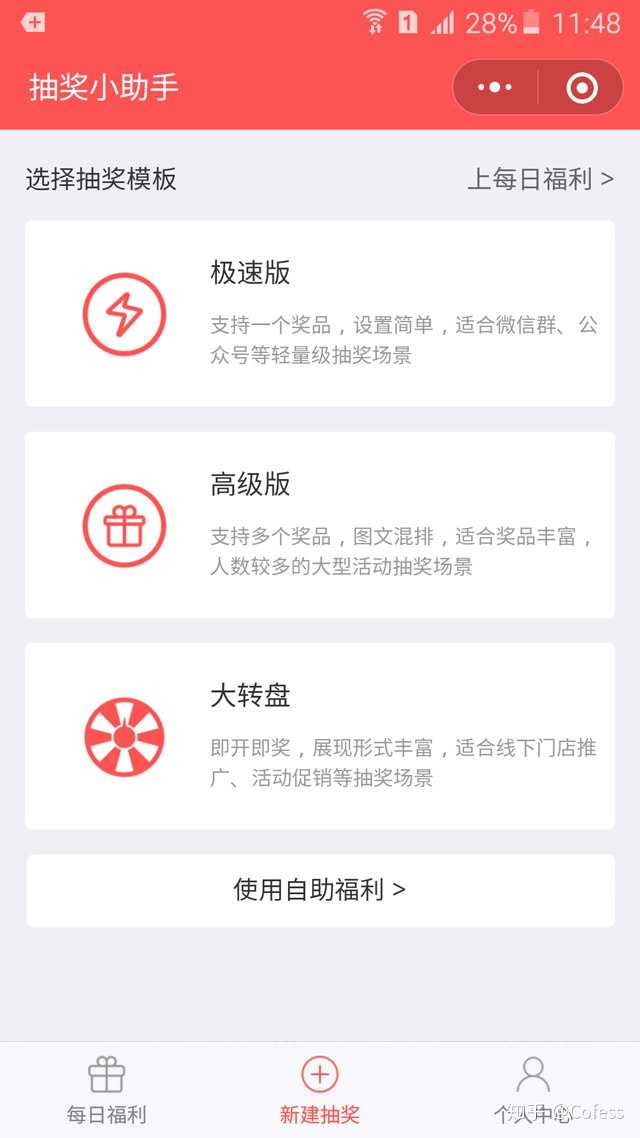This screenshot has width=640, height=1138.
Task: Switch to the 每日福利 tab
Action: [x=106, y=1090]
